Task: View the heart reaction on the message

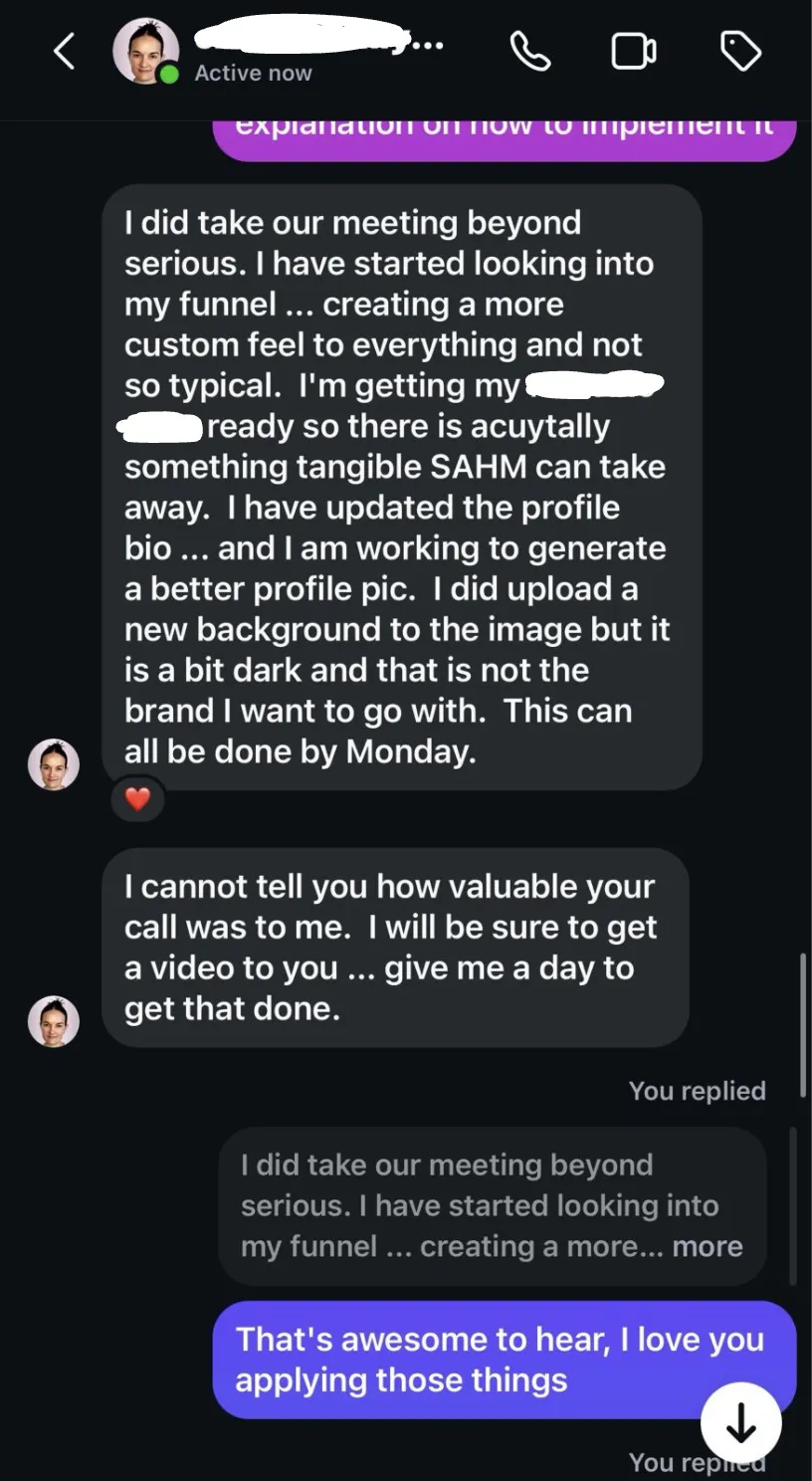Action: click(x=137, y=798)
